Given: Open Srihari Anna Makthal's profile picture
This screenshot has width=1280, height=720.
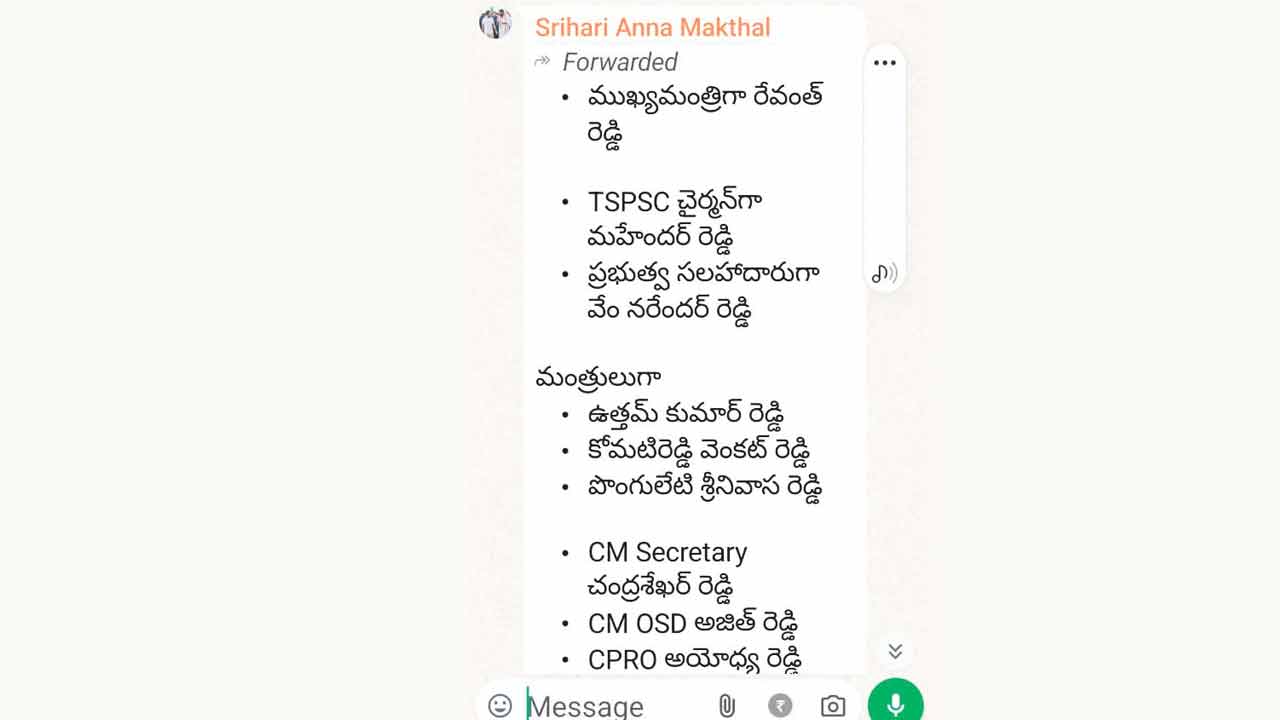Looking at the screenshot, I should (495, 22).
